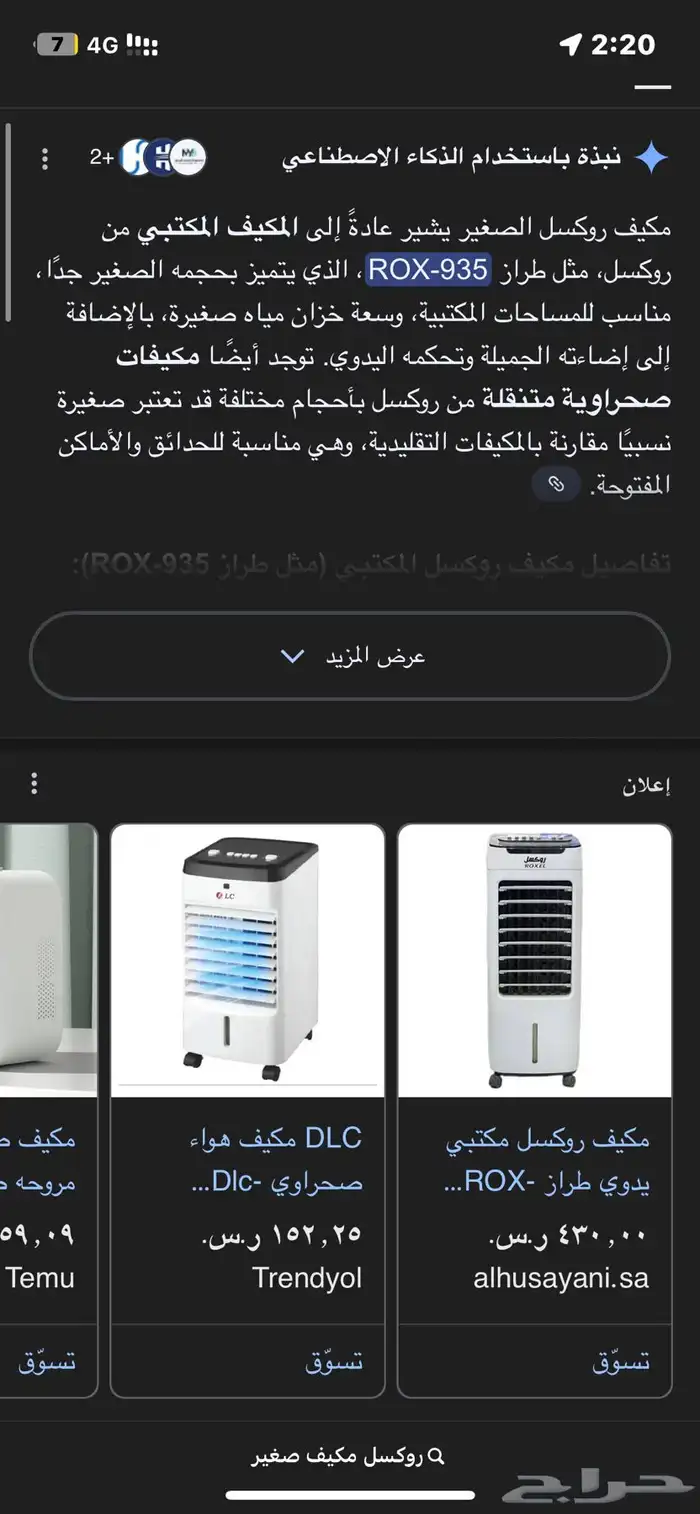Tap the link icon after the summary
This screenshot has height=1514, width=700.
557,485
